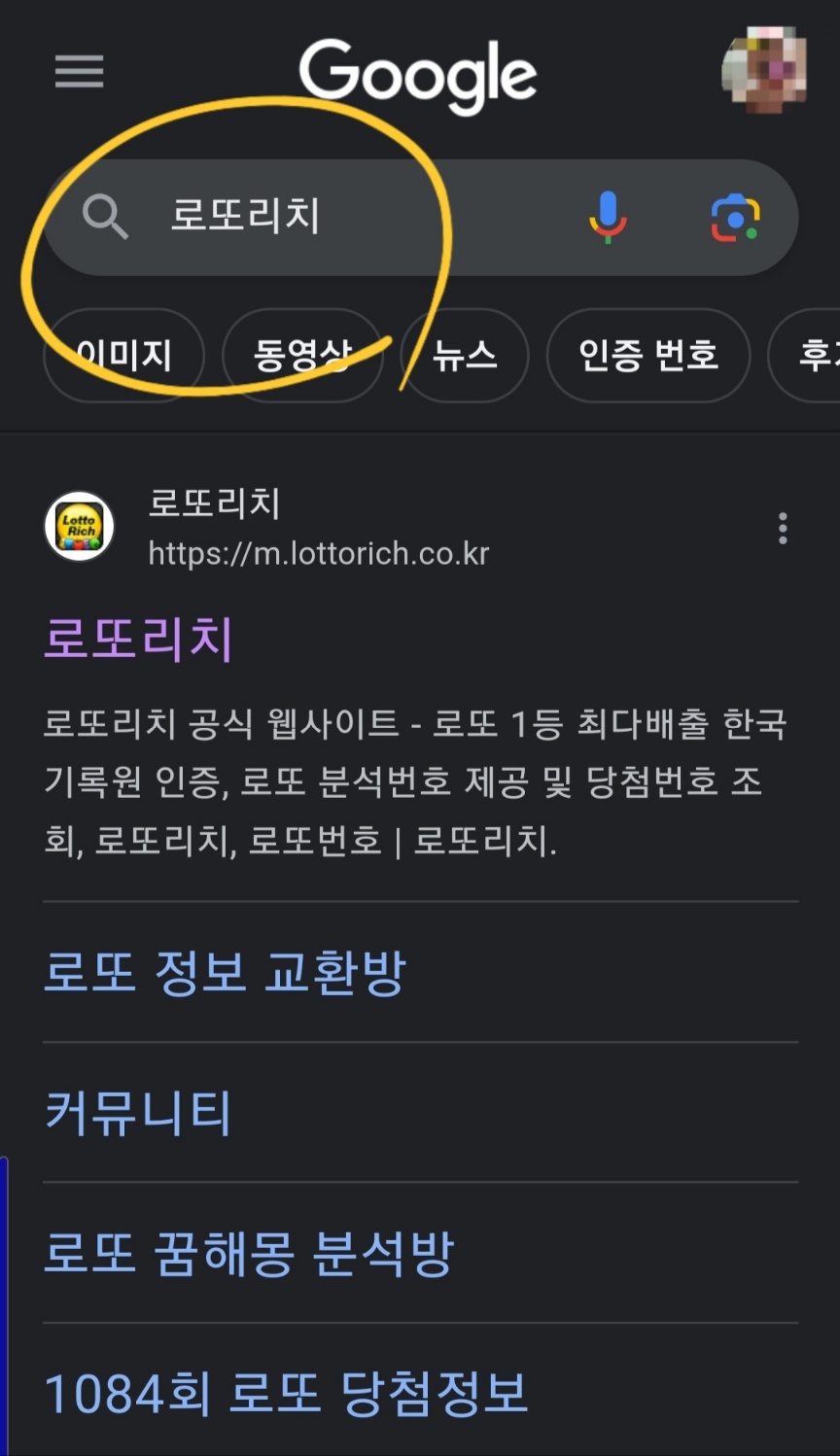Screen dimensions: 840x1456
Task: Open the 로또 정보 교환방 sitelink
Action: pos(224,969)
